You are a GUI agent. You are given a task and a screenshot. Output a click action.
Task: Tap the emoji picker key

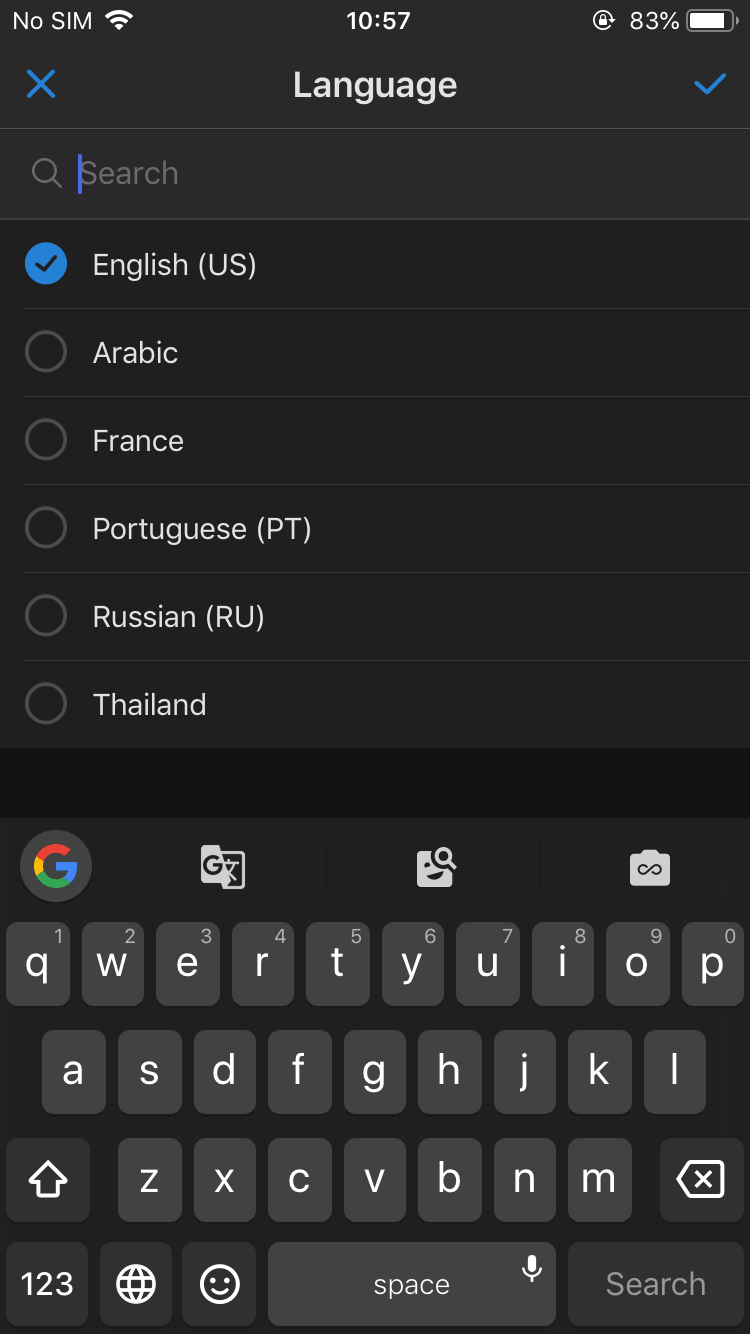click(x=219, y=1284)
